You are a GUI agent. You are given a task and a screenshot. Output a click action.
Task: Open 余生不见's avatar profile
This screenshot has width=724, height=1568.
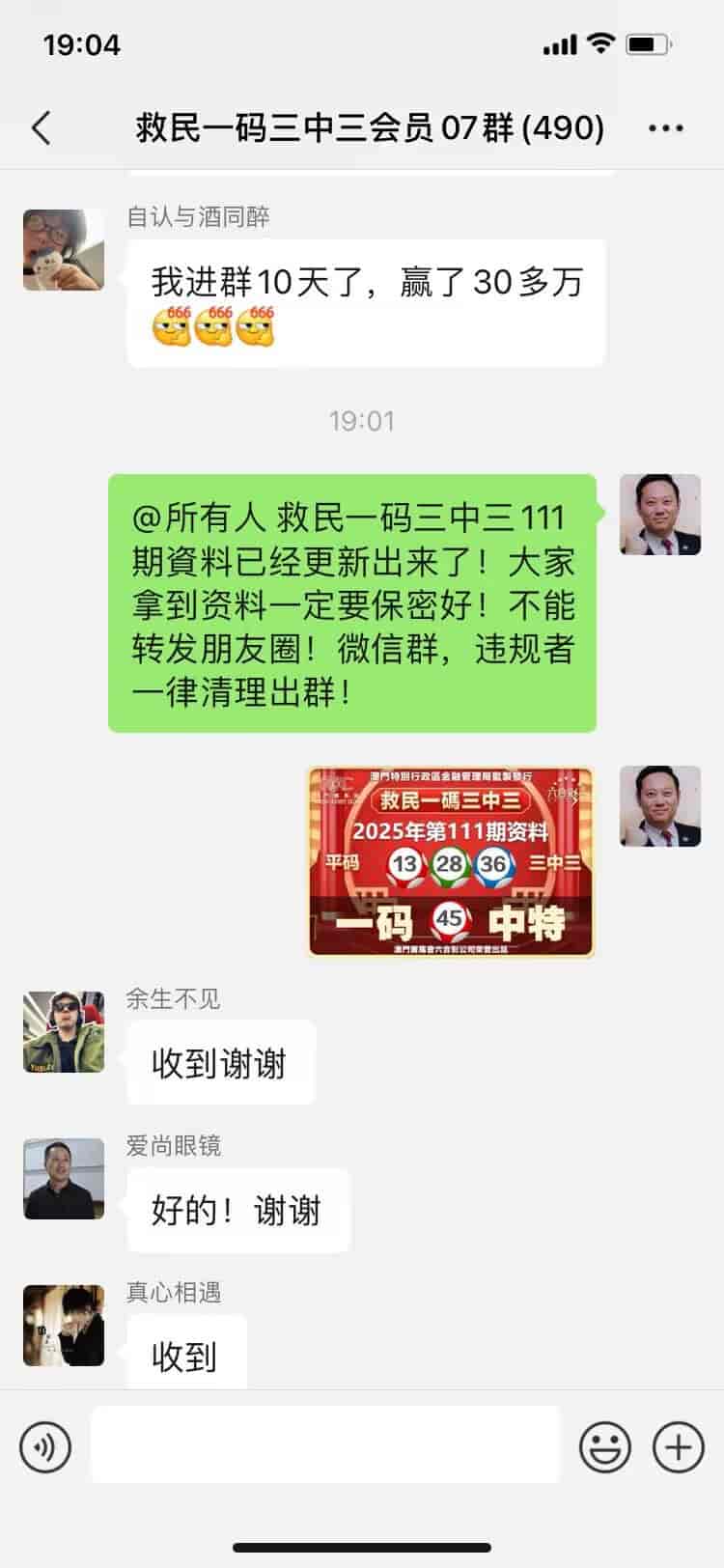[64, 1032]
